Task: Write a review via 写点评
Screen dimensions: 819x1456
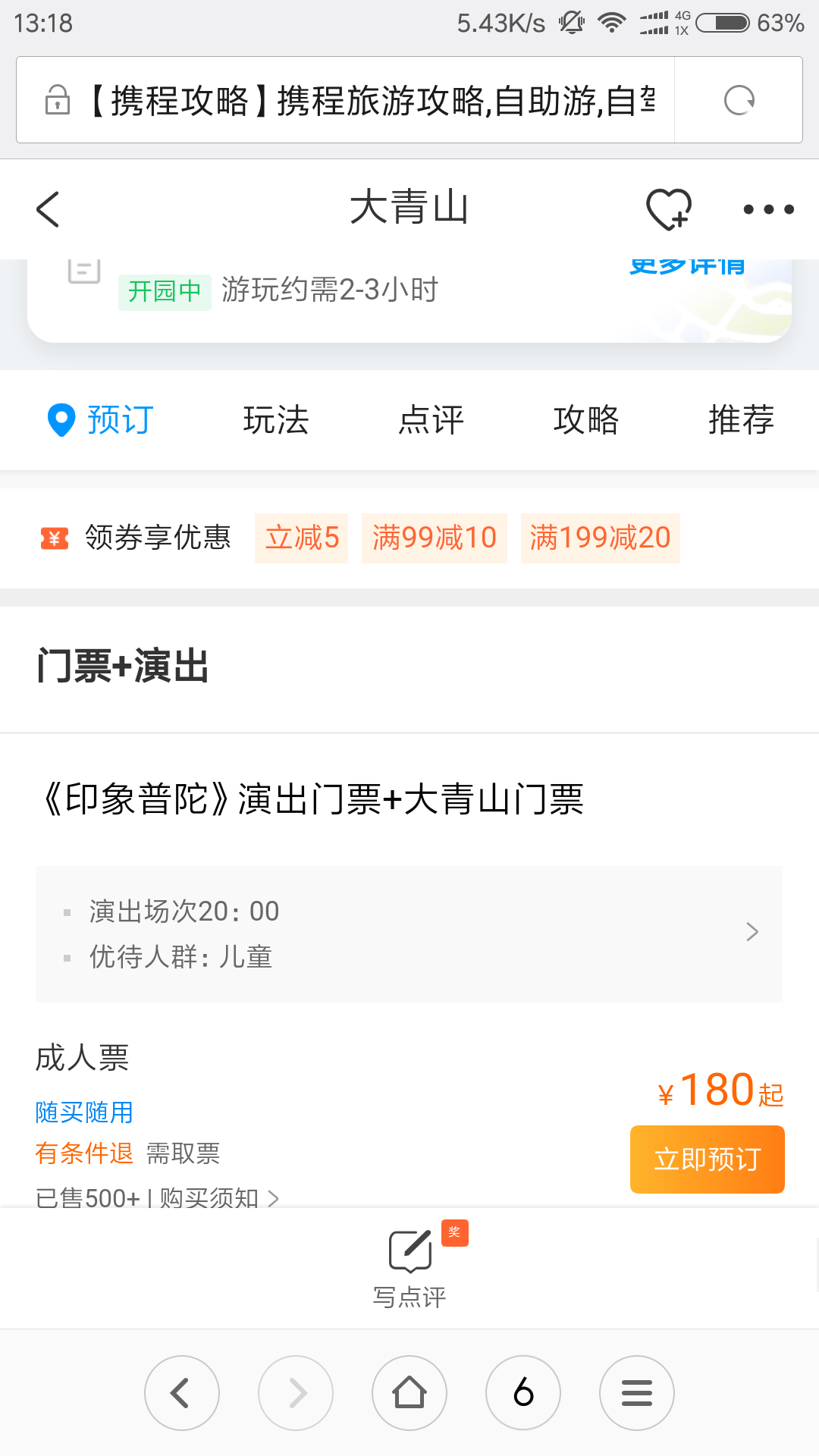Action: [x=409, y=1266]
